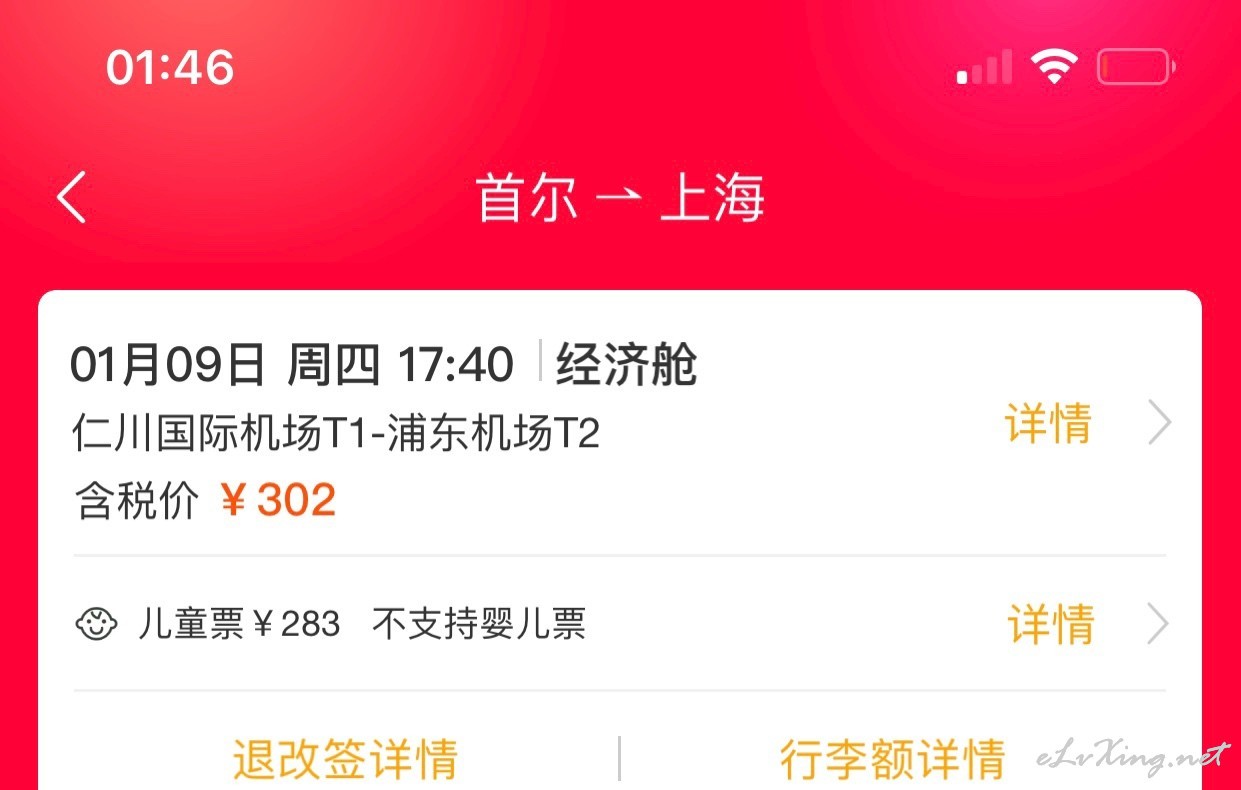Open flight 详情 for 01月09日 17:40
Screen dimensions: 1241x790
click(1048, 425)
